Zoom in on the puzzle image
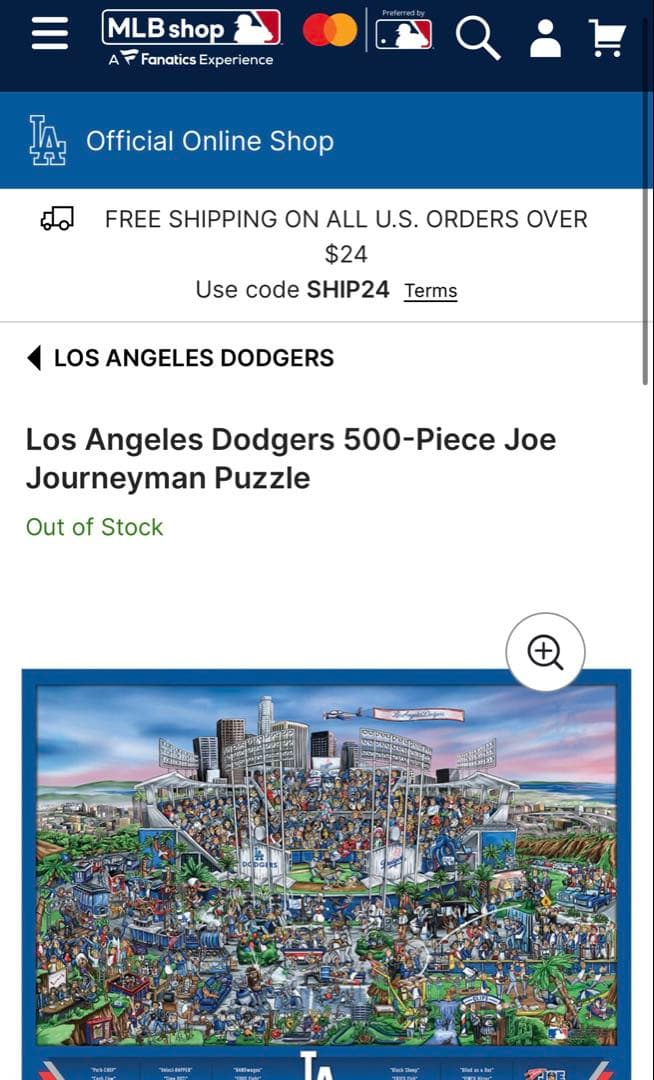654x1080 pixels. pyautogui.click(x=545, y=653)
